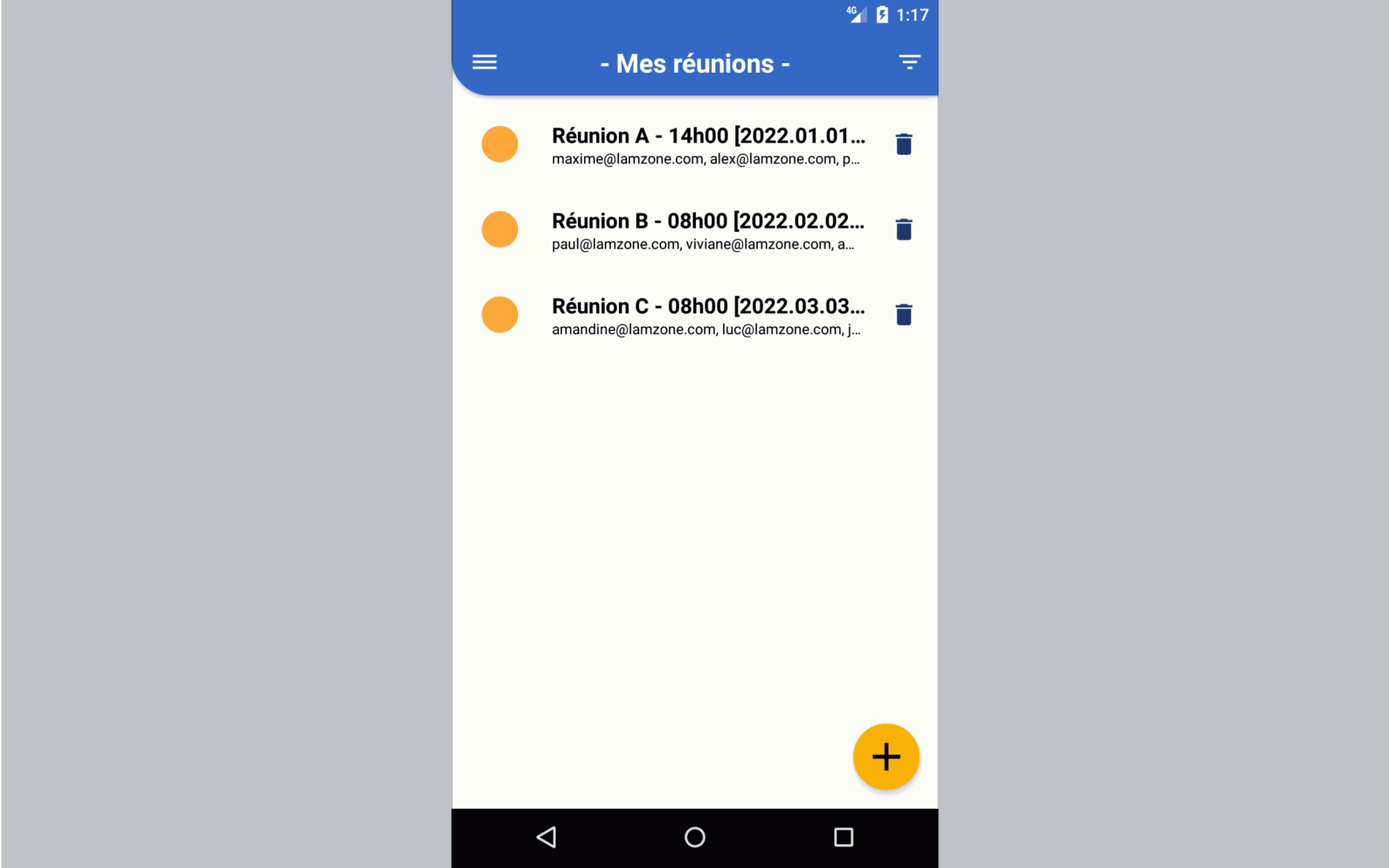Remove Réunion C with the trash icon
Screen dimensions: 1389x868
[904, 315]
